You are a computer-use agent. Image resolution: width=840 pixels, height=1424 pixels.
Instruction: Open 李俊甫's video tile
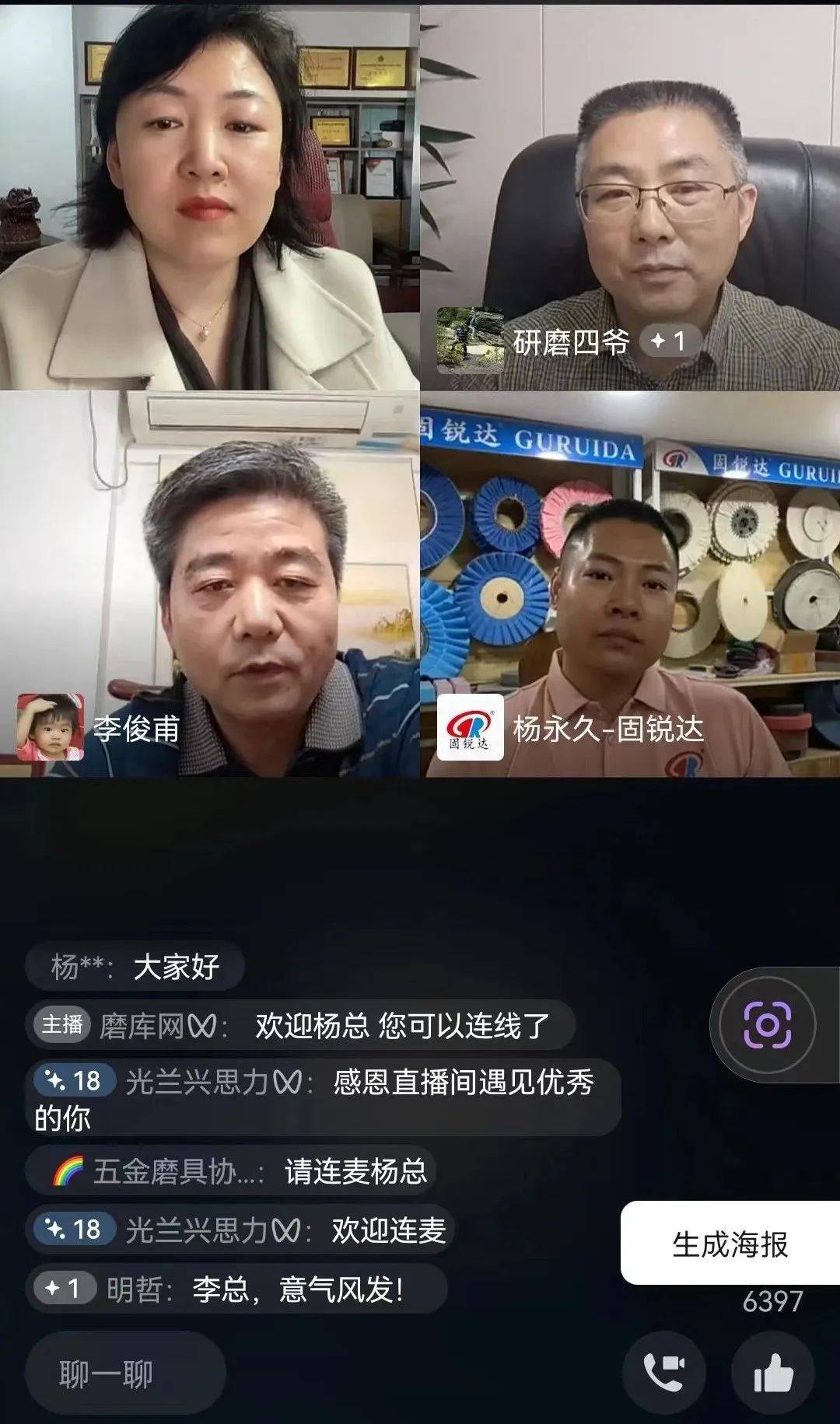[210, 583]
